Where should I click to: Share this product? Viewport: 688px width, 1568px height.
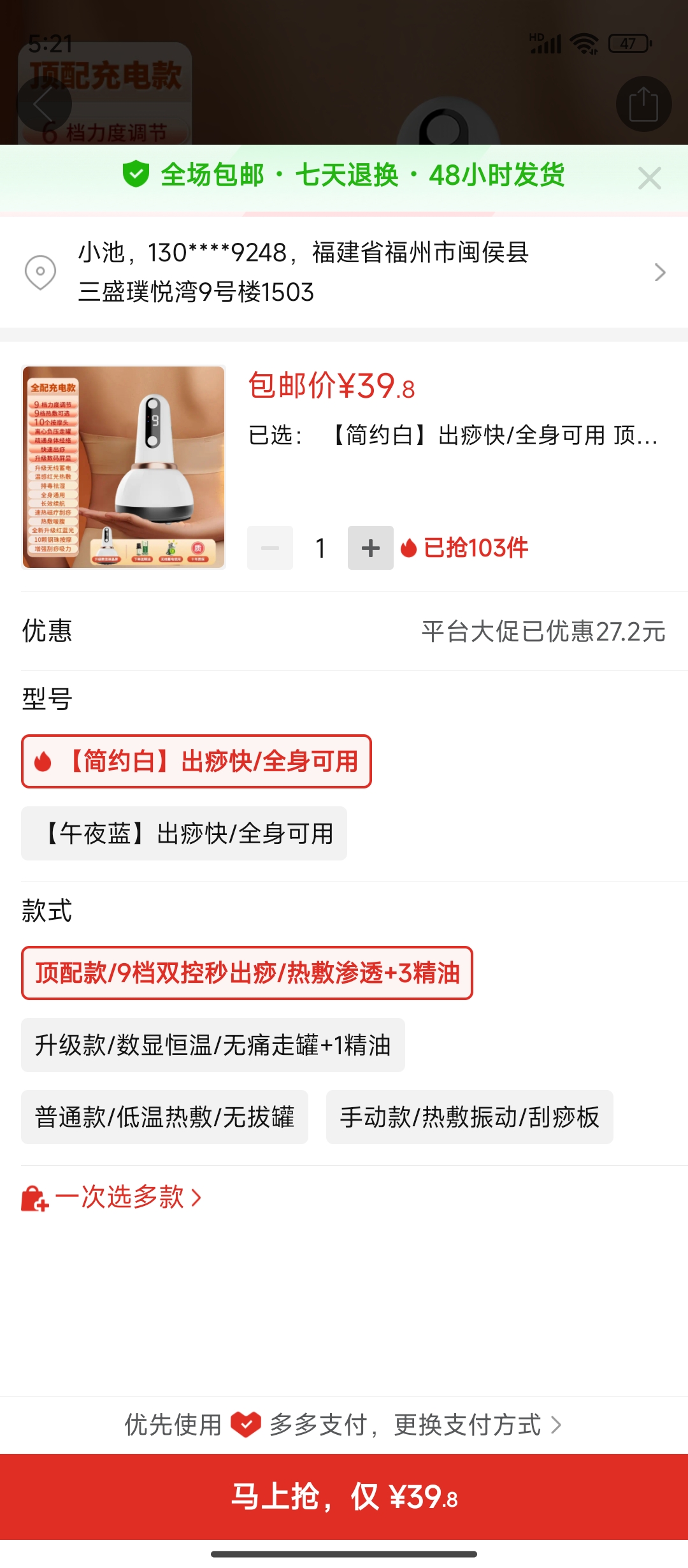click(x=643, y=105)
